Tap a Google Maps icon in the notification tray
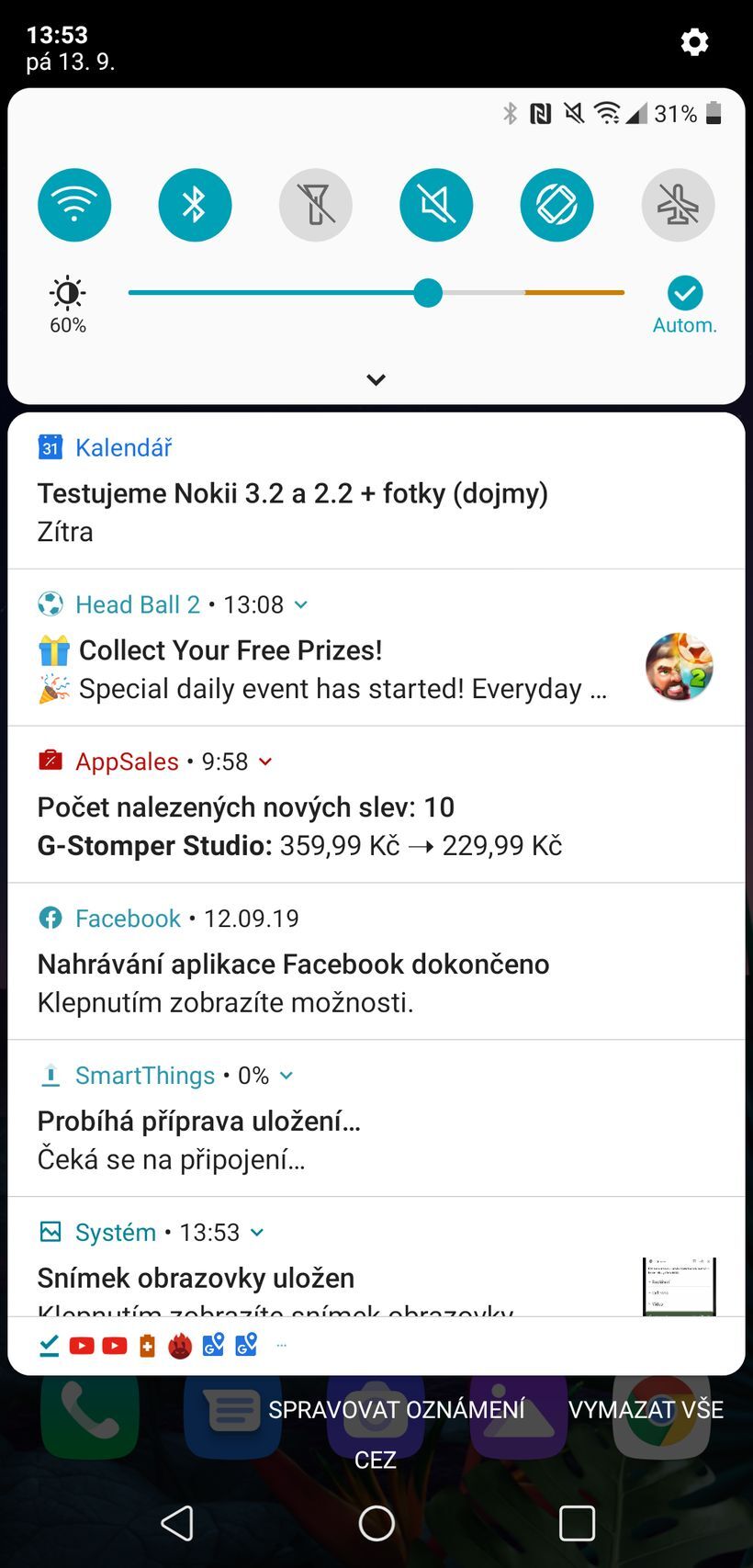Screen dimensions: 753x1568 click(x=213, y=1346)
